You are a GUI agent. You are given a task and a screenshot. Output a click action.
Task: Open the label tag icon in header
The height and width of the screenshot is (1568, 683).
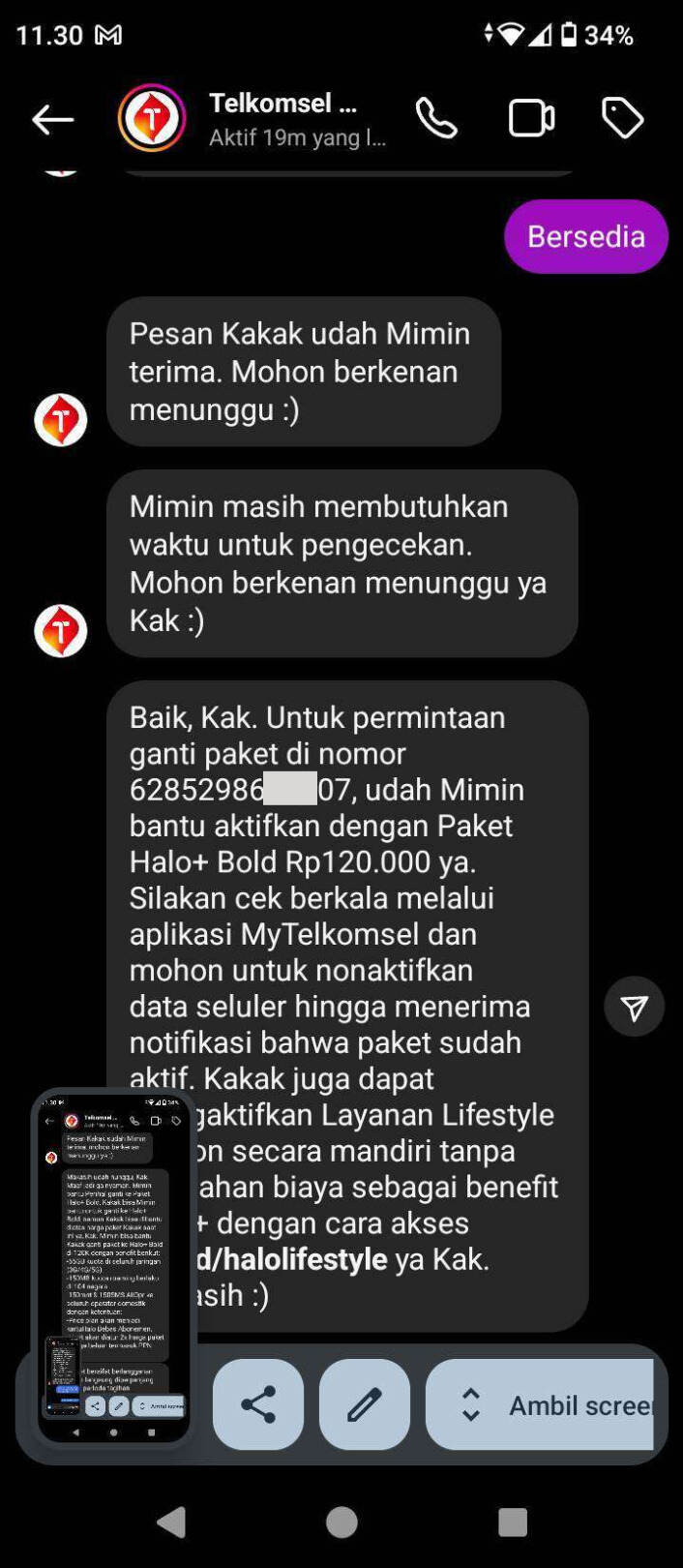[622, 119]
